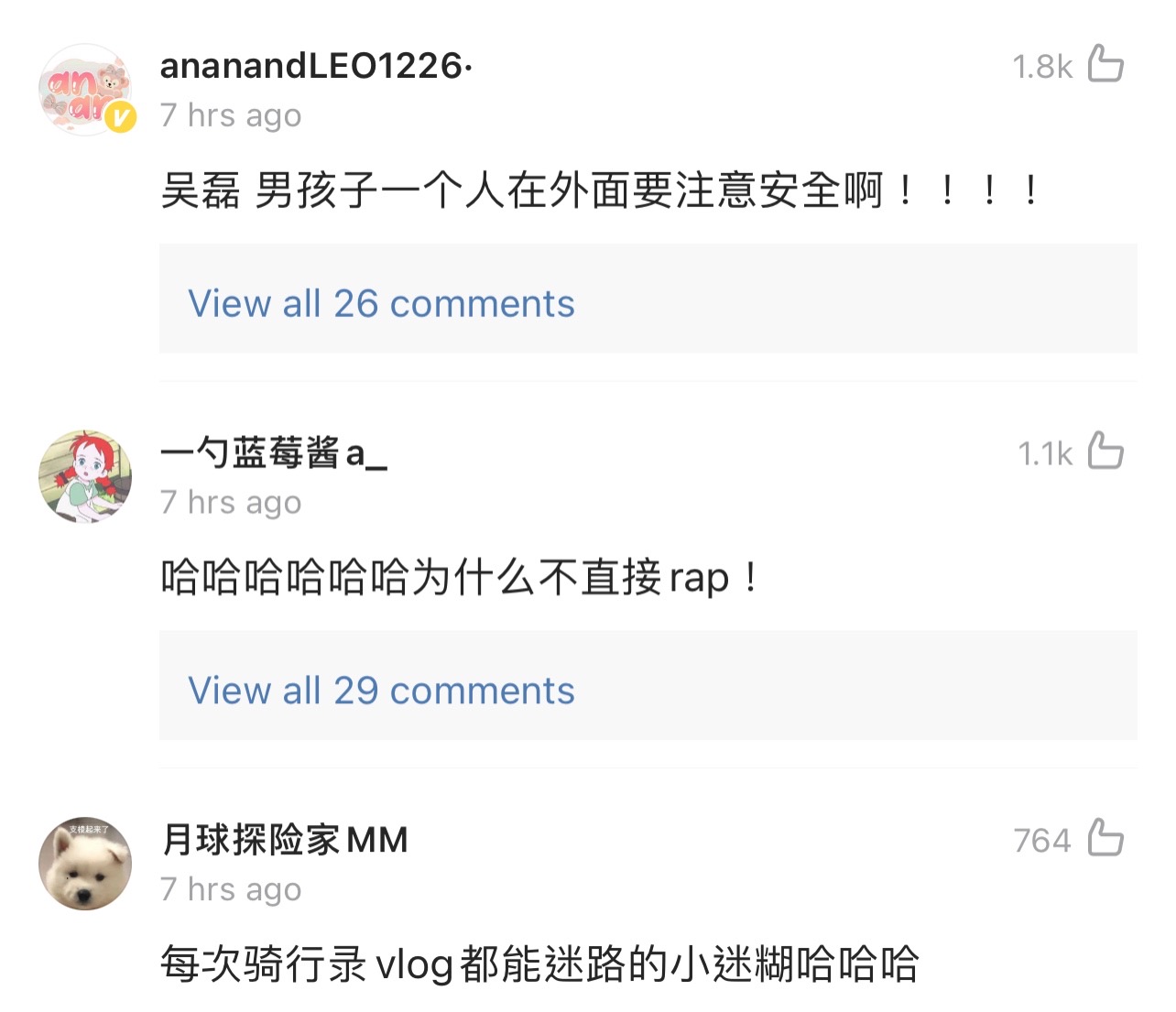Tap the username 月球探险家MM
Screen dimensions: 1176x1012
pos(284,839)
